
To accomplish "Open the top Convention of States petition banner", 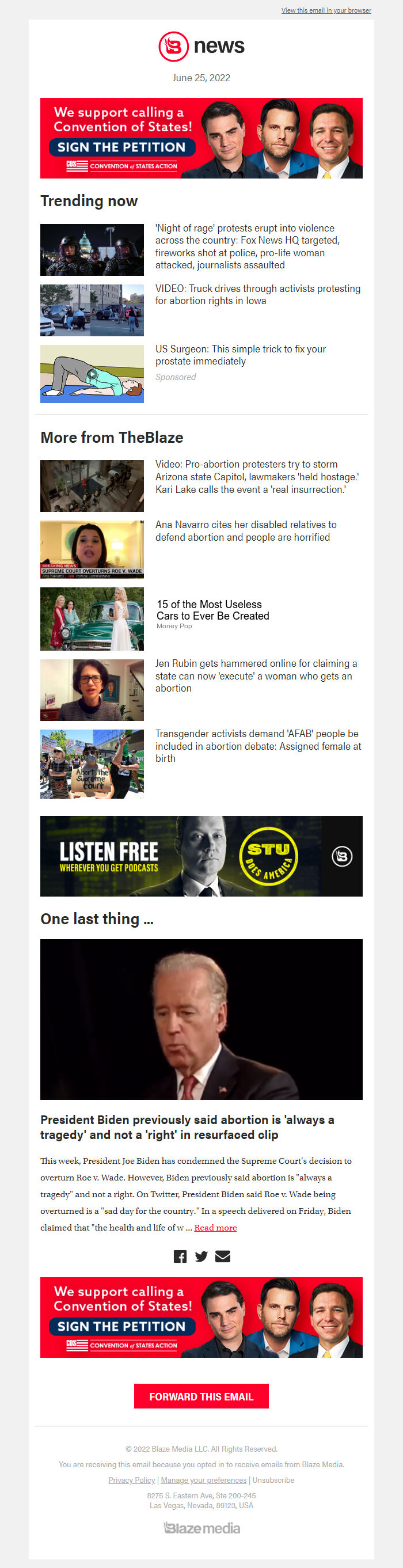I will 201,138.
